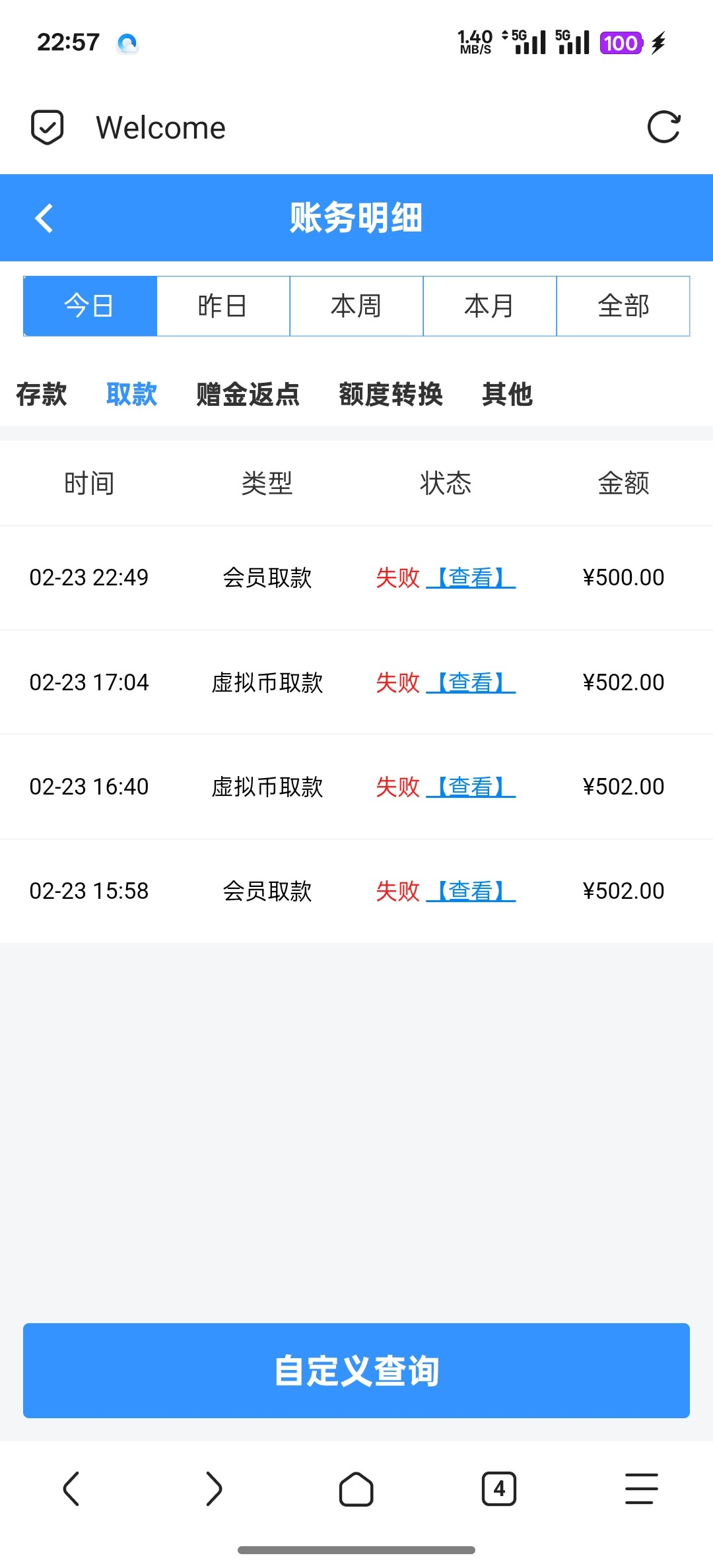Tap the shield icon beside Welcome
The image size is (713, 1568).
48,127
